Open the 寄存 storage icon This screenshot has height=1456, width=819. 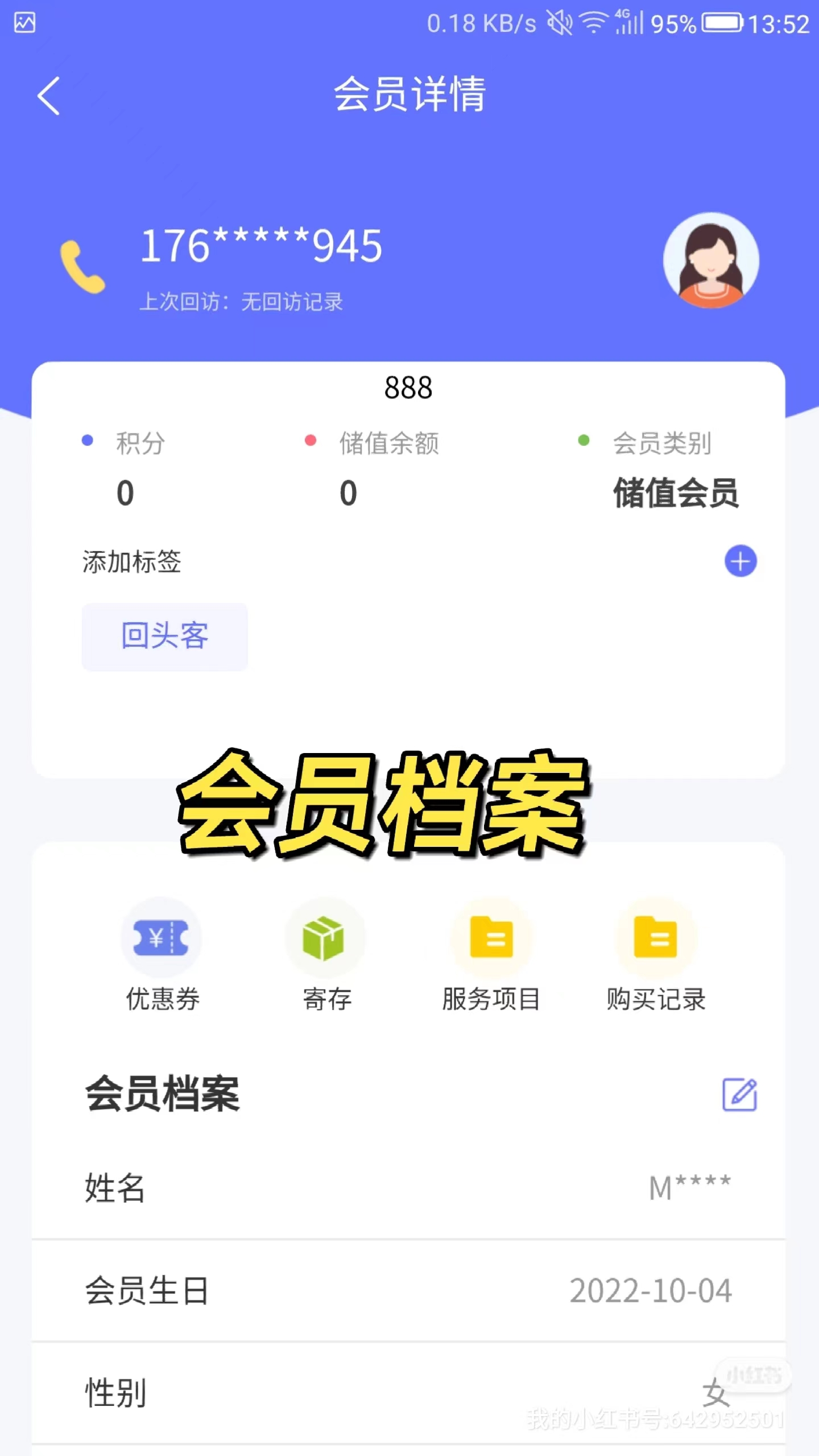[x=325, y=938]
